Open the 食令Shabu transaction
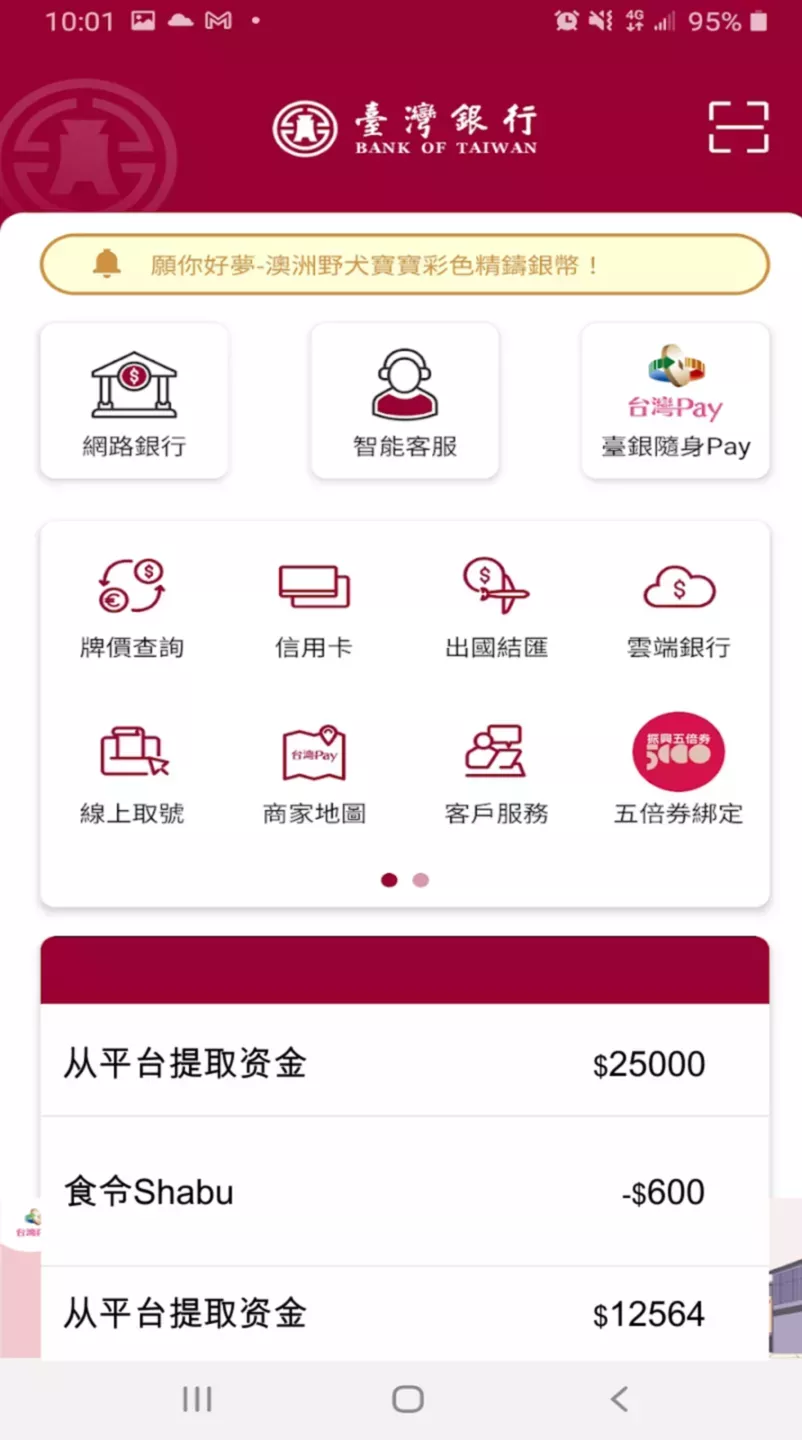The height and width of the screenshot is (1440, 802). 404,1192
